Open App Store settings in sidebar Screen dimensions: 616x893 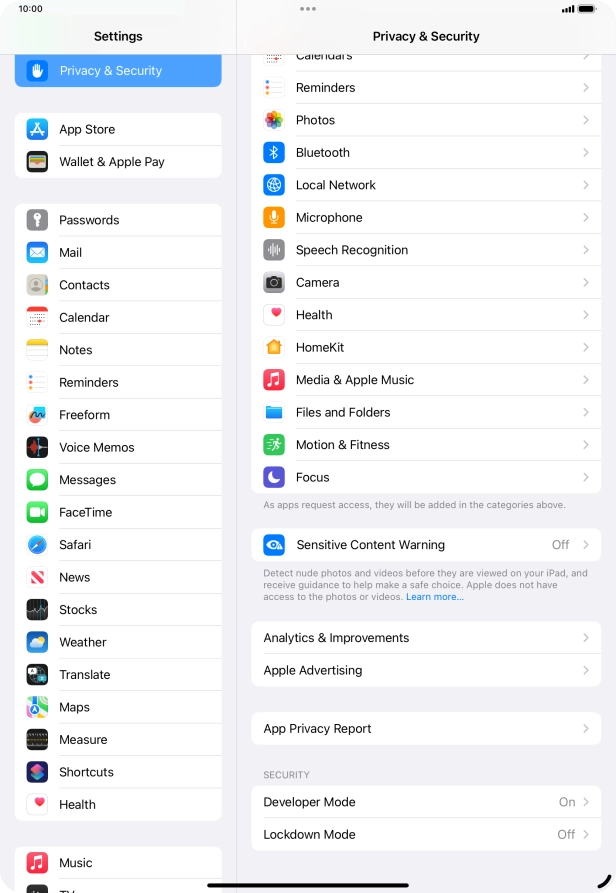coord(118,129)
